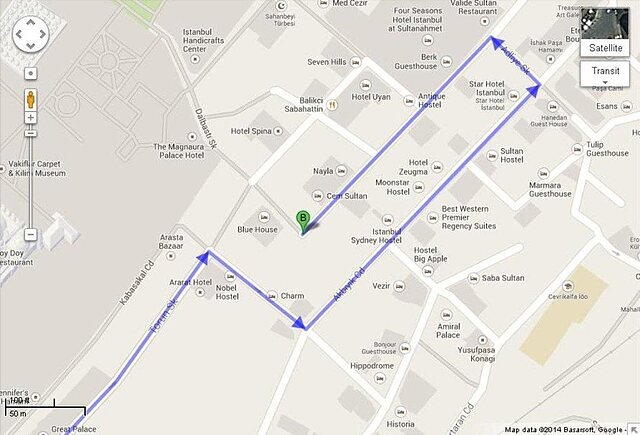Screen dimensions: 640x435
Task: Switch to Satellite view
Action: point(604,47)
